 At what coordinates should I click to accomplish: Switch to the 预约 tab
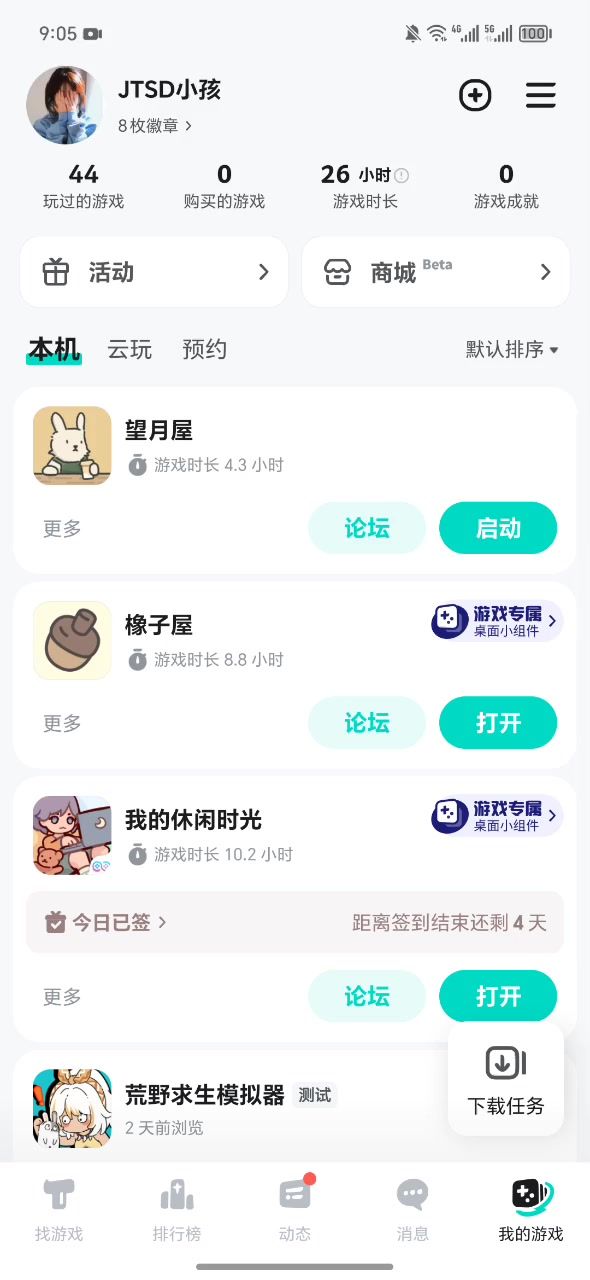point(205,349)
